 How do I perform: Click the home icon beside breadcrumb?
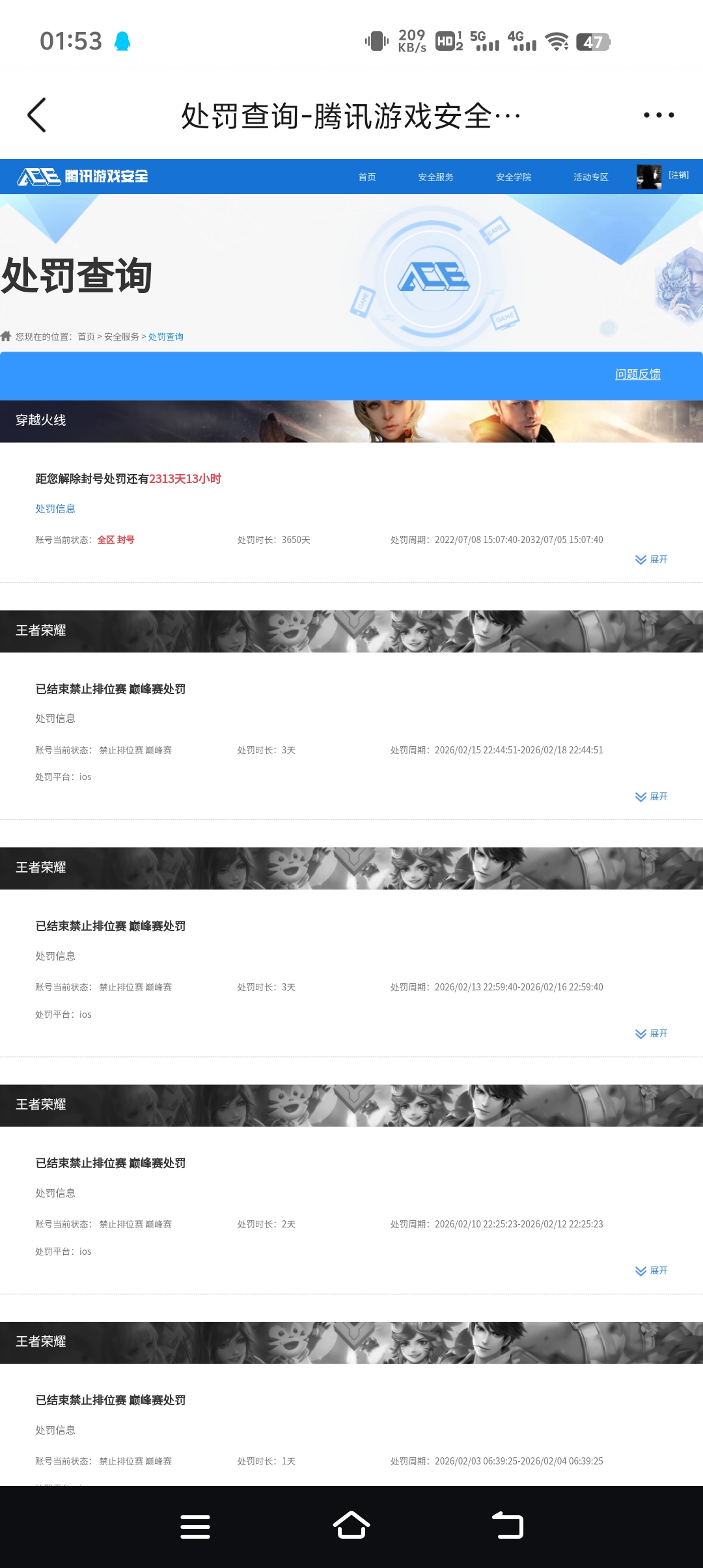point(7,337)
